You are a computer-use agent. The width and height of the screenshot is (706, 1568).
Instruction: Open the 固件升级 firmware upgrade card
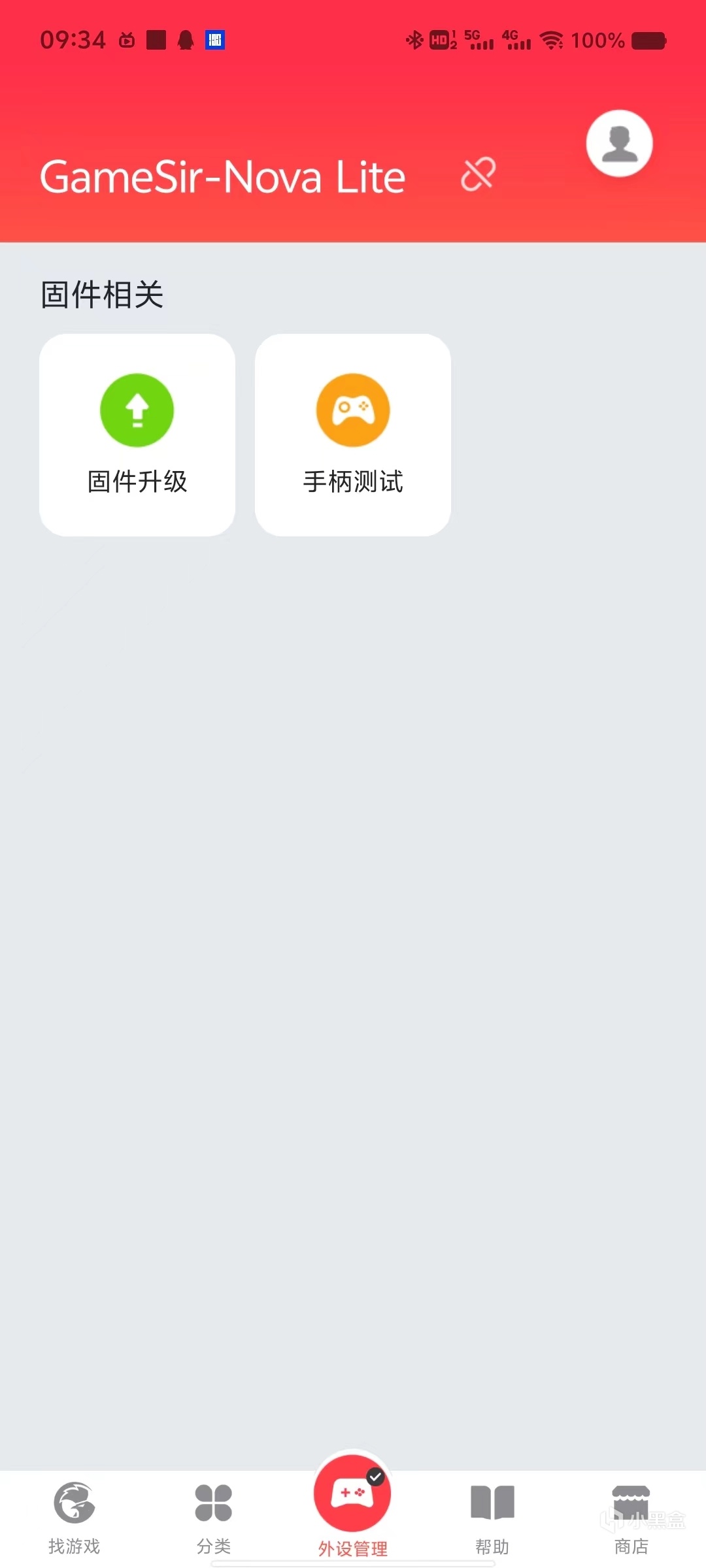(137, 434)
